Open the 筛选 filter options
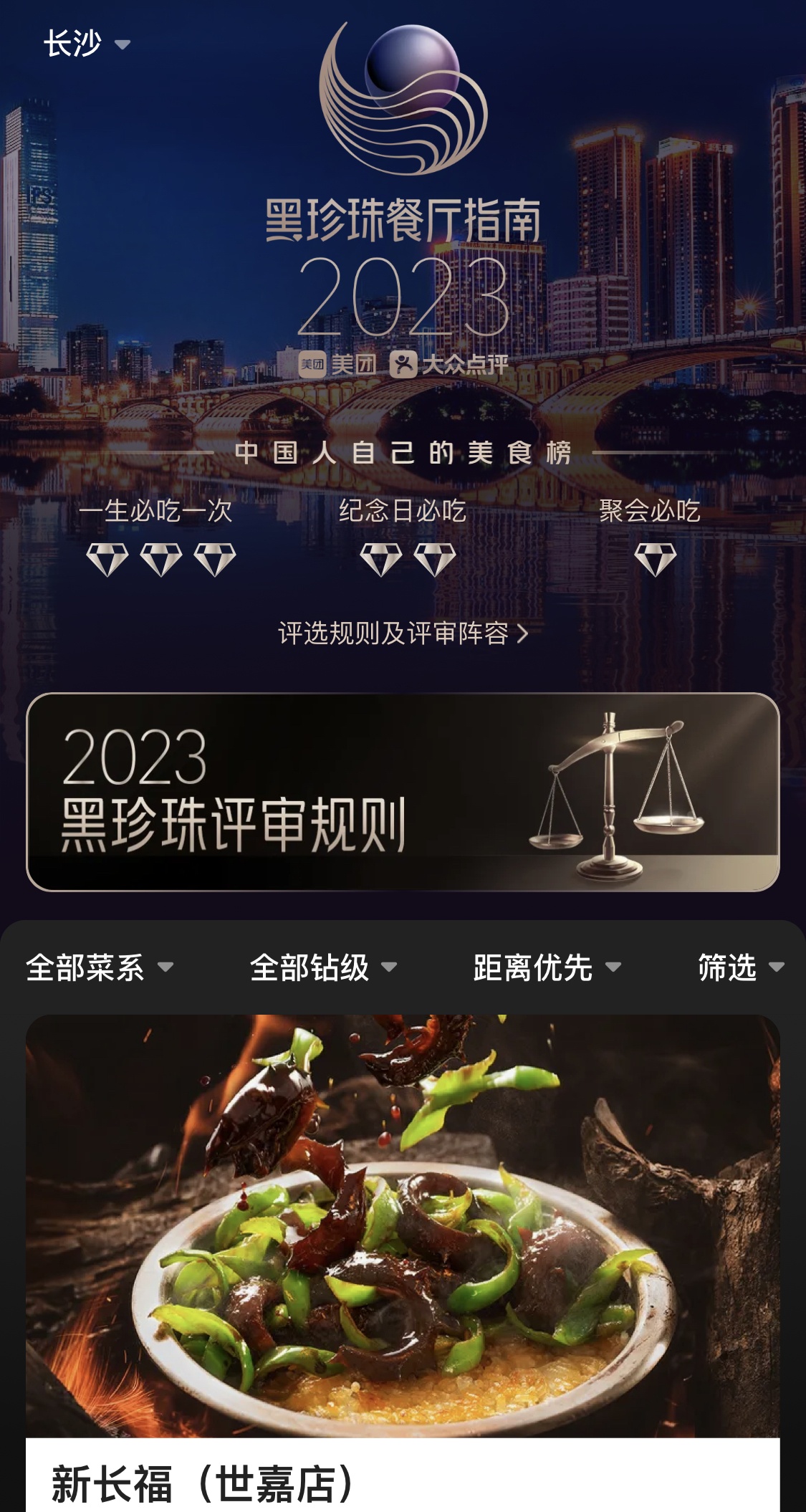This screenshot has height=1512, width=806. click(x=740, y=967)
